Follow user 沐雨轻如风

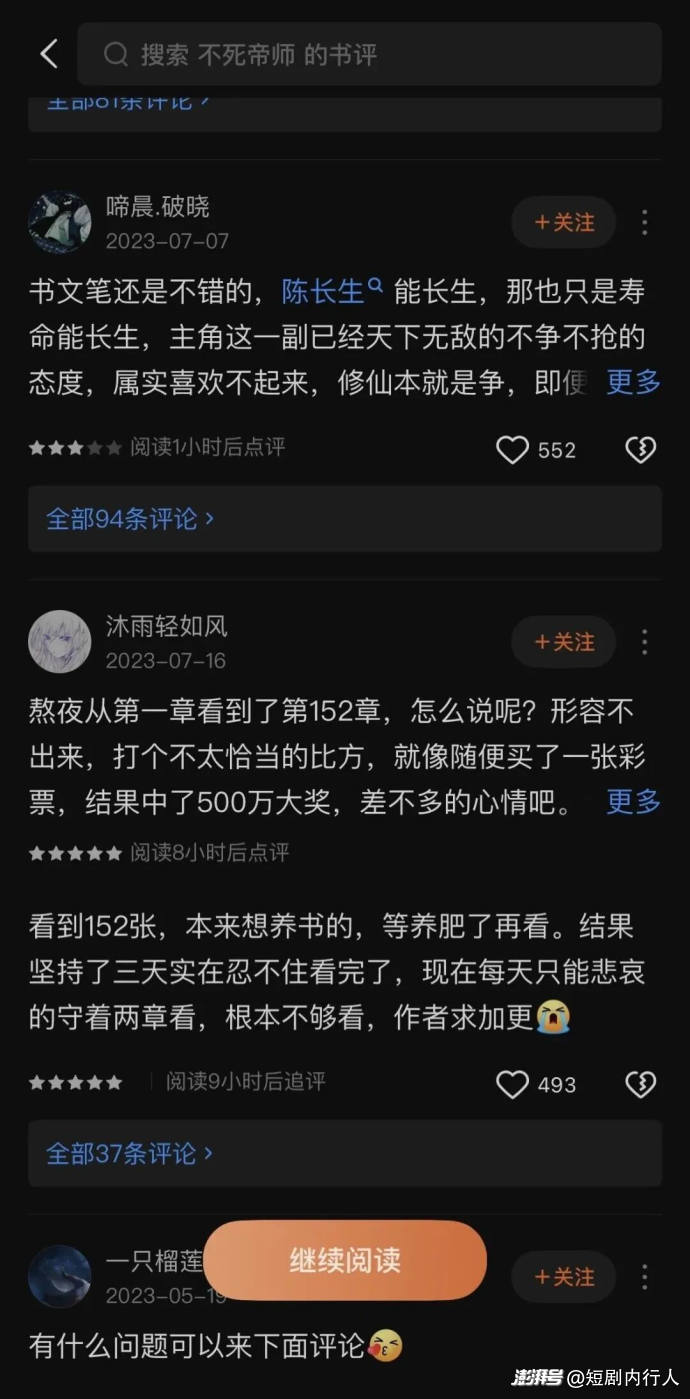click(x=563, y=641)
